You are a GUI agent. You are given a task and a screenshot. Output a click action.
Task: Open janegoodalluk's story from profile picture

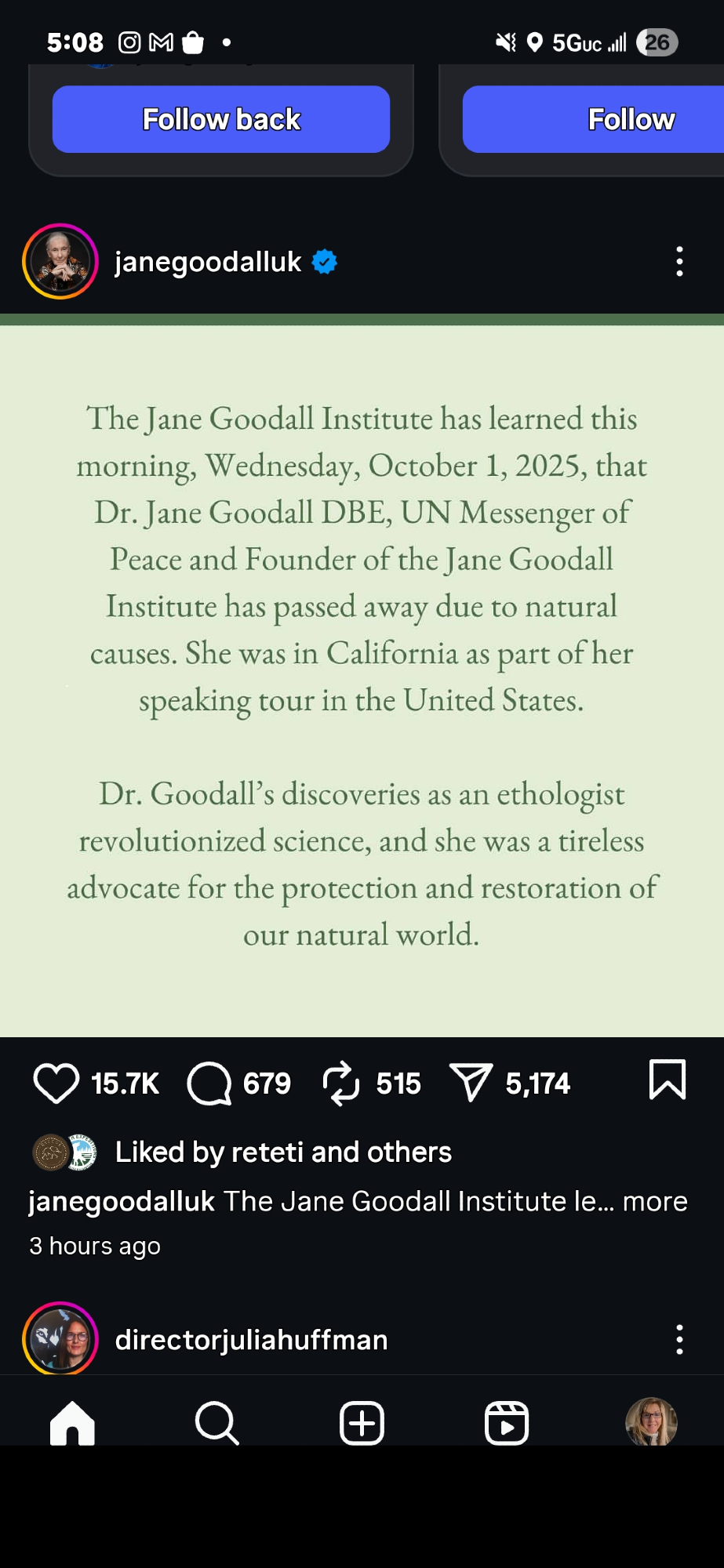60,262
